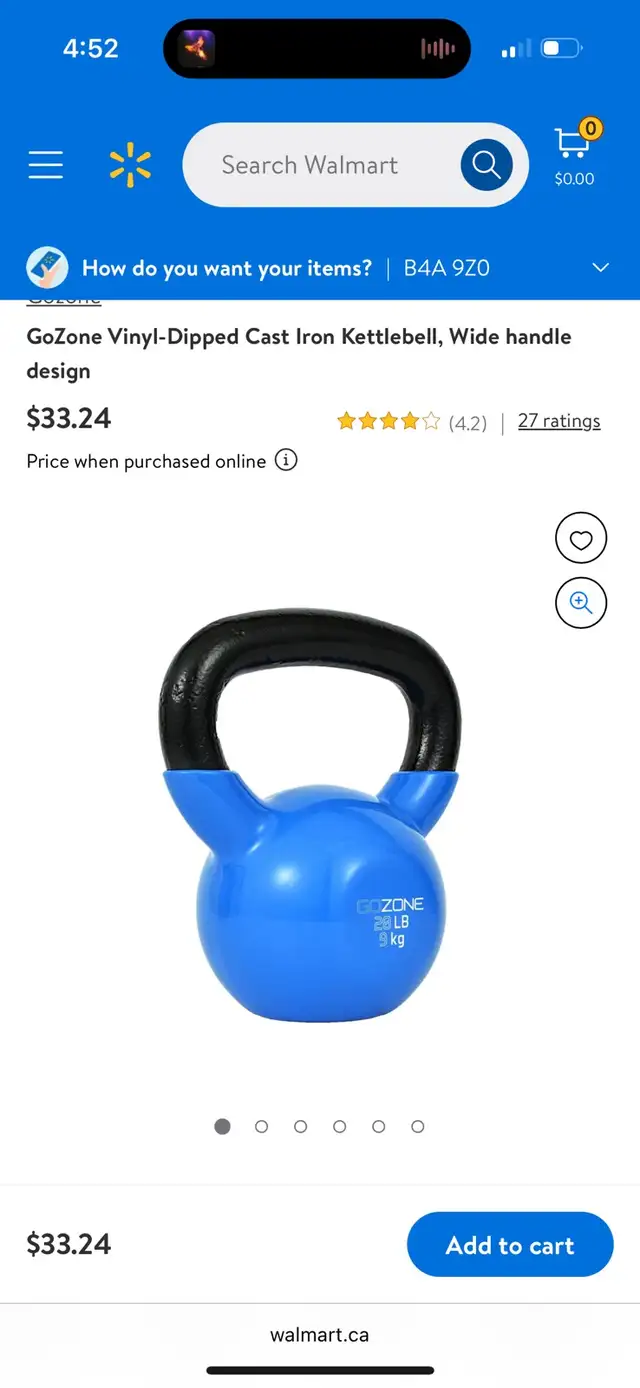Expand the 'How do you want your items?' bar
Viewport: 640px width, 1388px height.
click(320, 268)
